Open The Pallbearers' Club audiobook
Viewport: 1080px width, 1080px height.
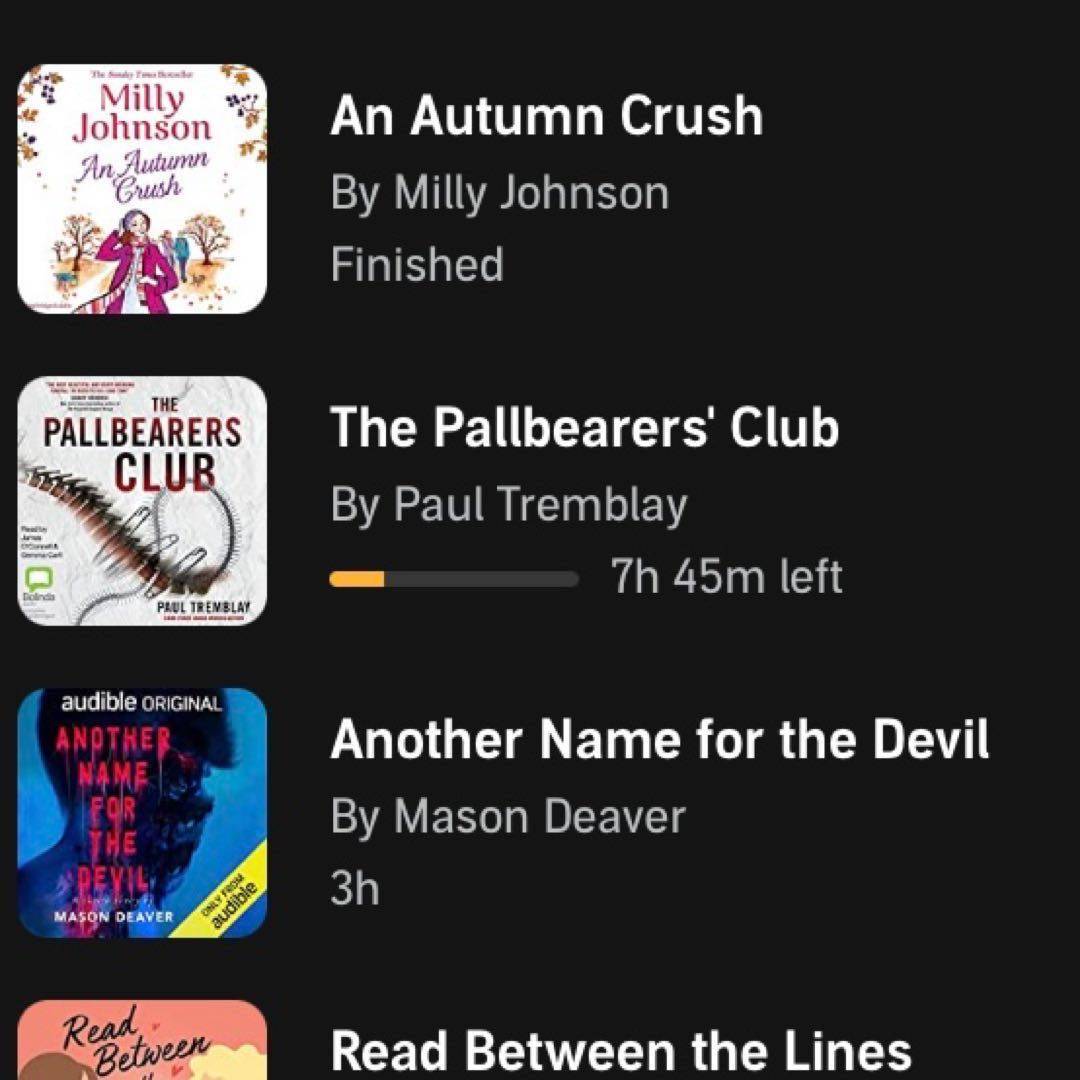pos(584,429)
